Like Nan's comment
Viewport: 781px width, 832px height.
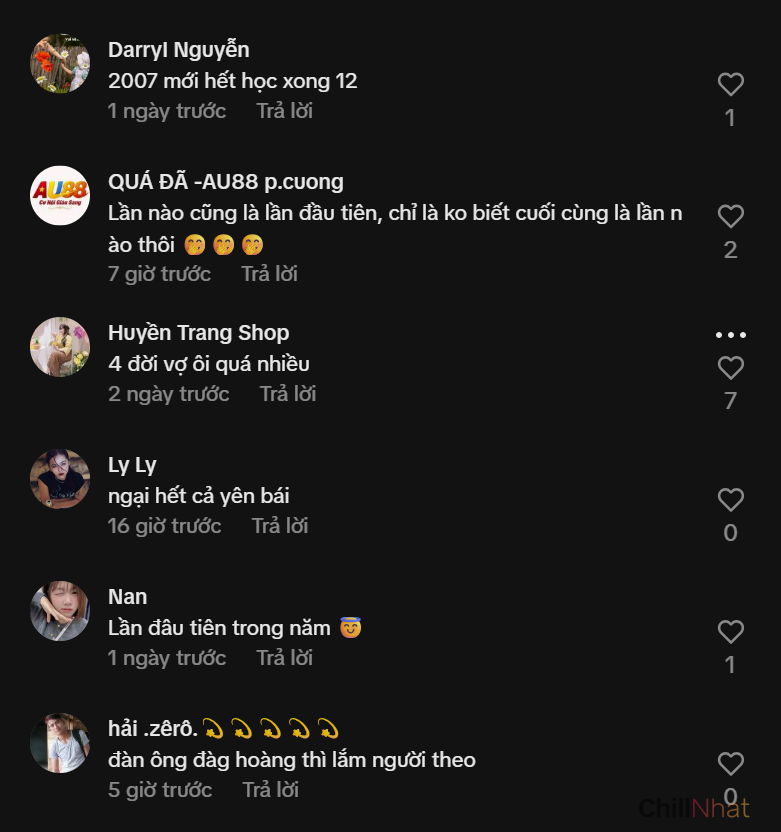click(x=731, y=632)
